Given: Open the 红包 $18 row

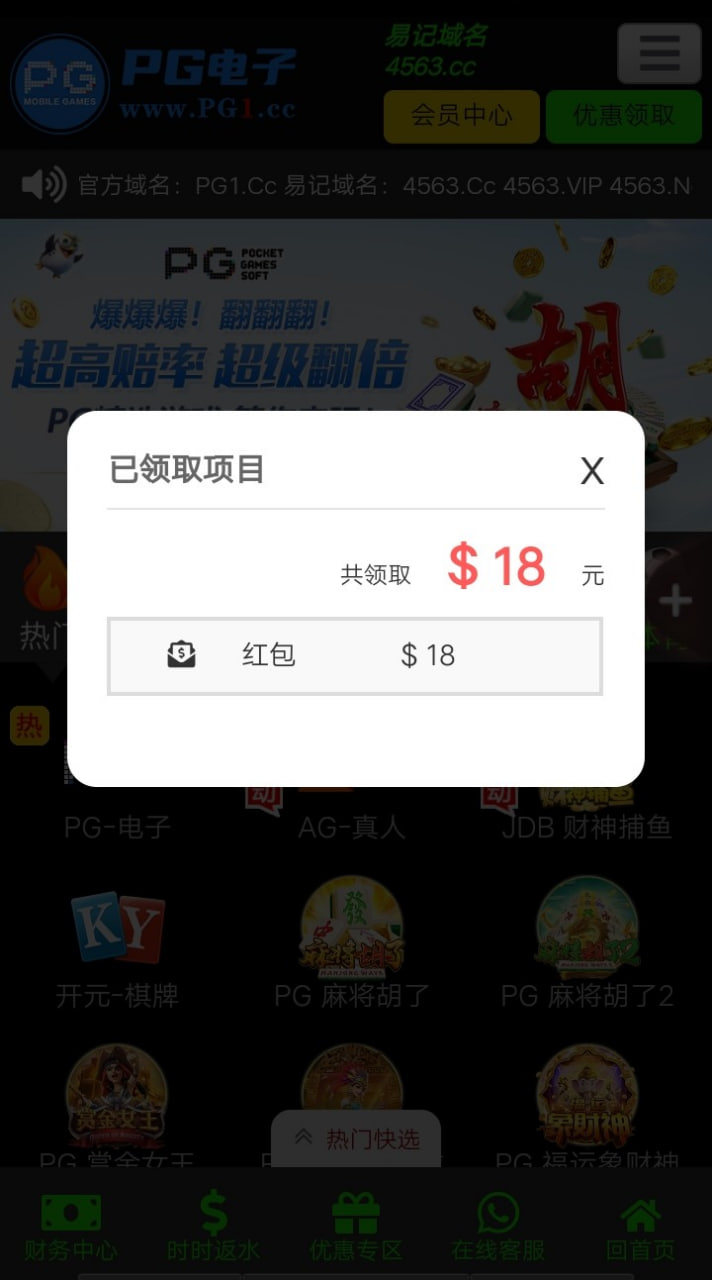Looking at the screenshot, I should coord(355,656).
